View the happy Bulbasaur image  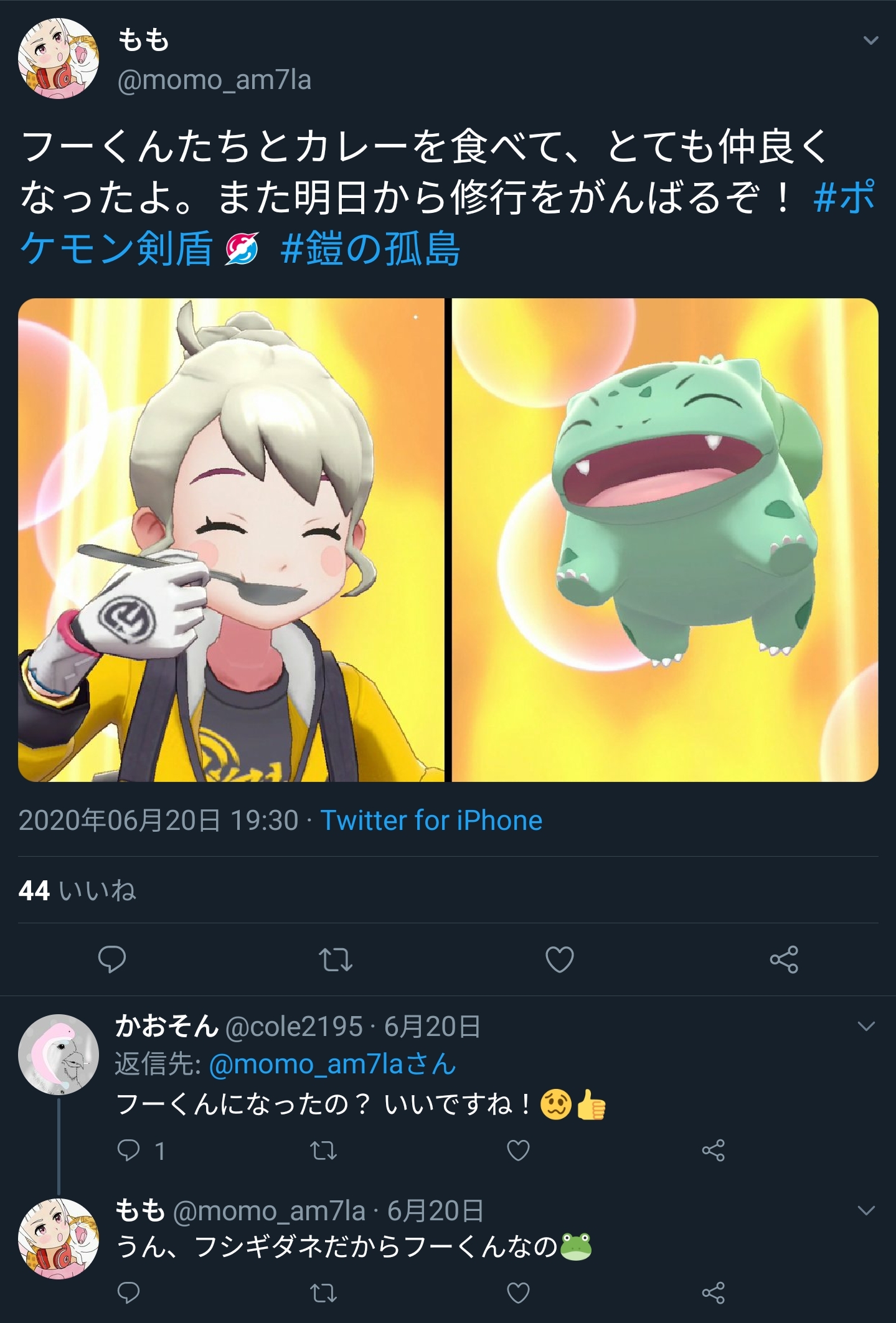tap(664, 540)
